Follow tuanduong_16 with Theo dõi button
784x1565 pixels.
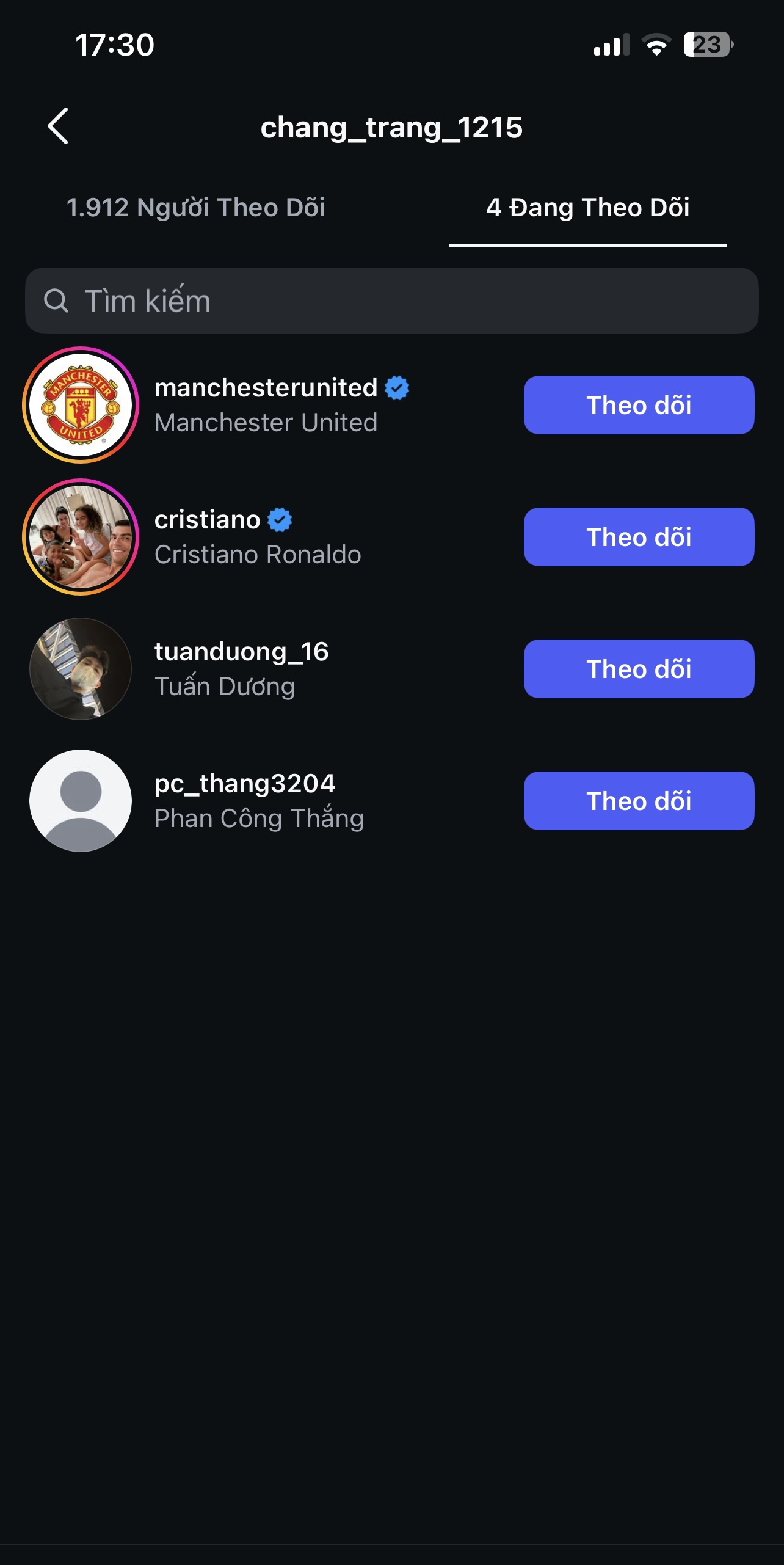point(639,669)
